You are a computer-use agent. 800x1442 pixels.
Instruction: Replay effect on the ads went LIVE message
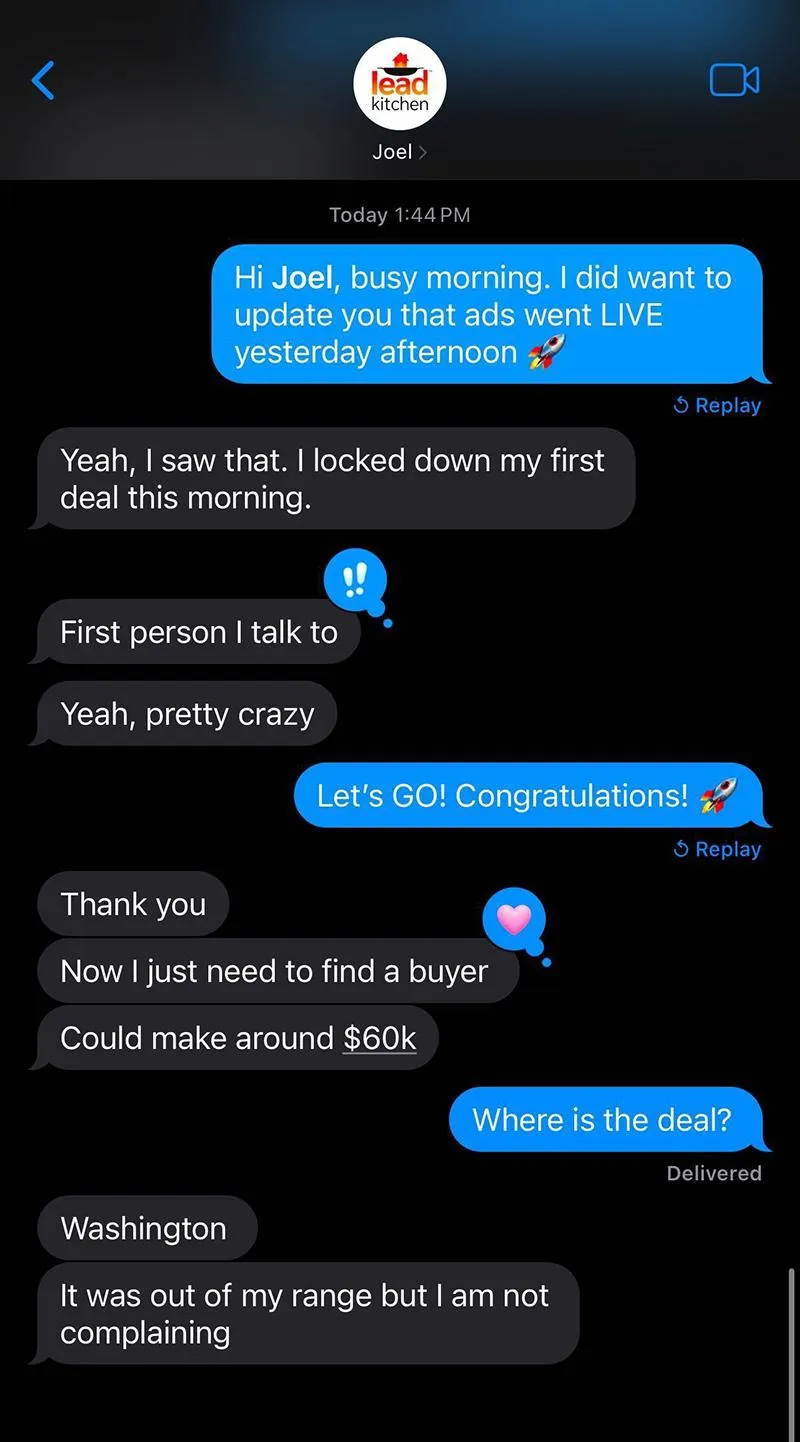tap(717, 405)
